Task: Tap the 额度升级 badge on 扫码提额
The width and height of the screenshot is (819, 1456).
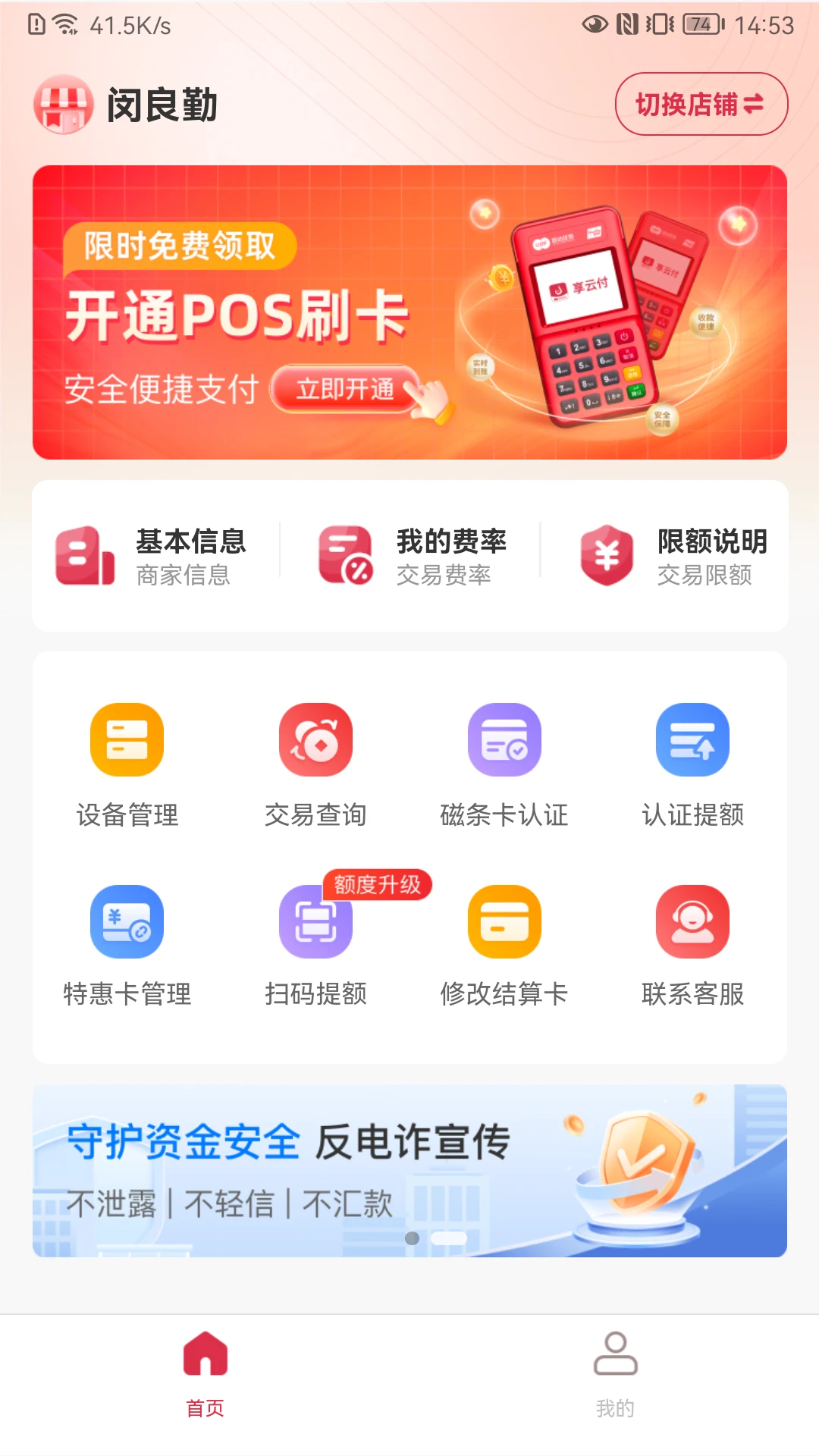Action: click(x=378, y=883)
